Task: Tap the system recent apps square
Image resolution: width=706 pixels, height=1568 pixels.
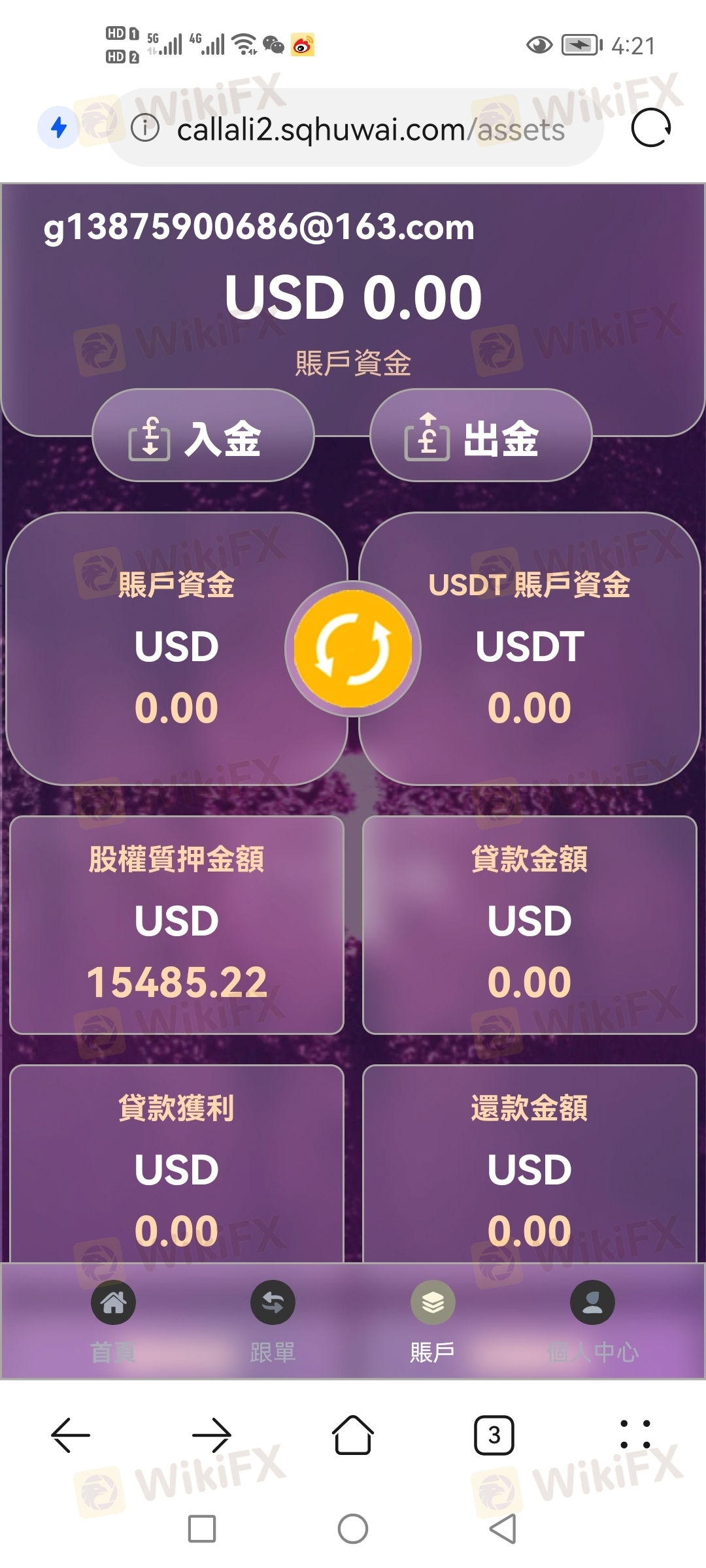Action: [x=202, y=1529]
